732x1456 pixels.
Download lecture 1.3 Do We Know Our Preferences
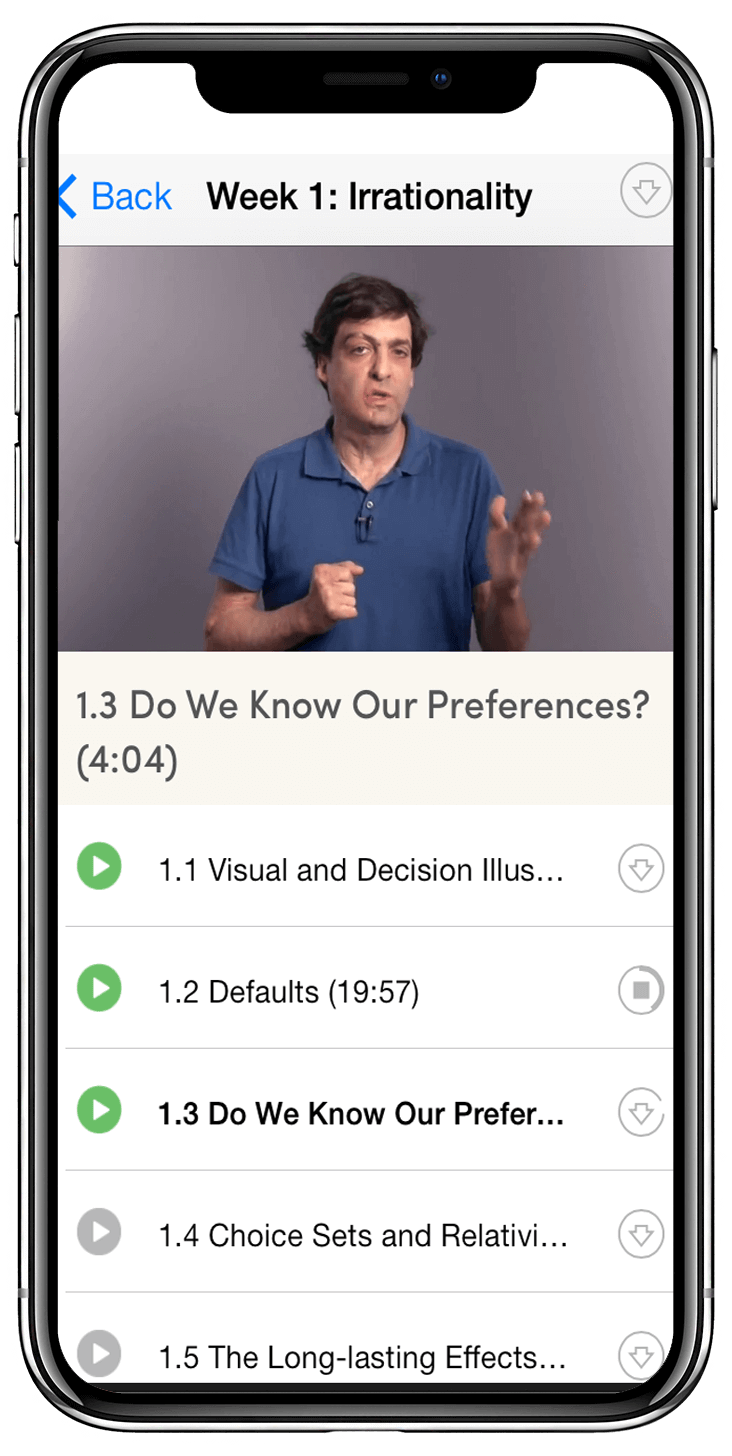pyautogui.click(x=641, y=1113)
